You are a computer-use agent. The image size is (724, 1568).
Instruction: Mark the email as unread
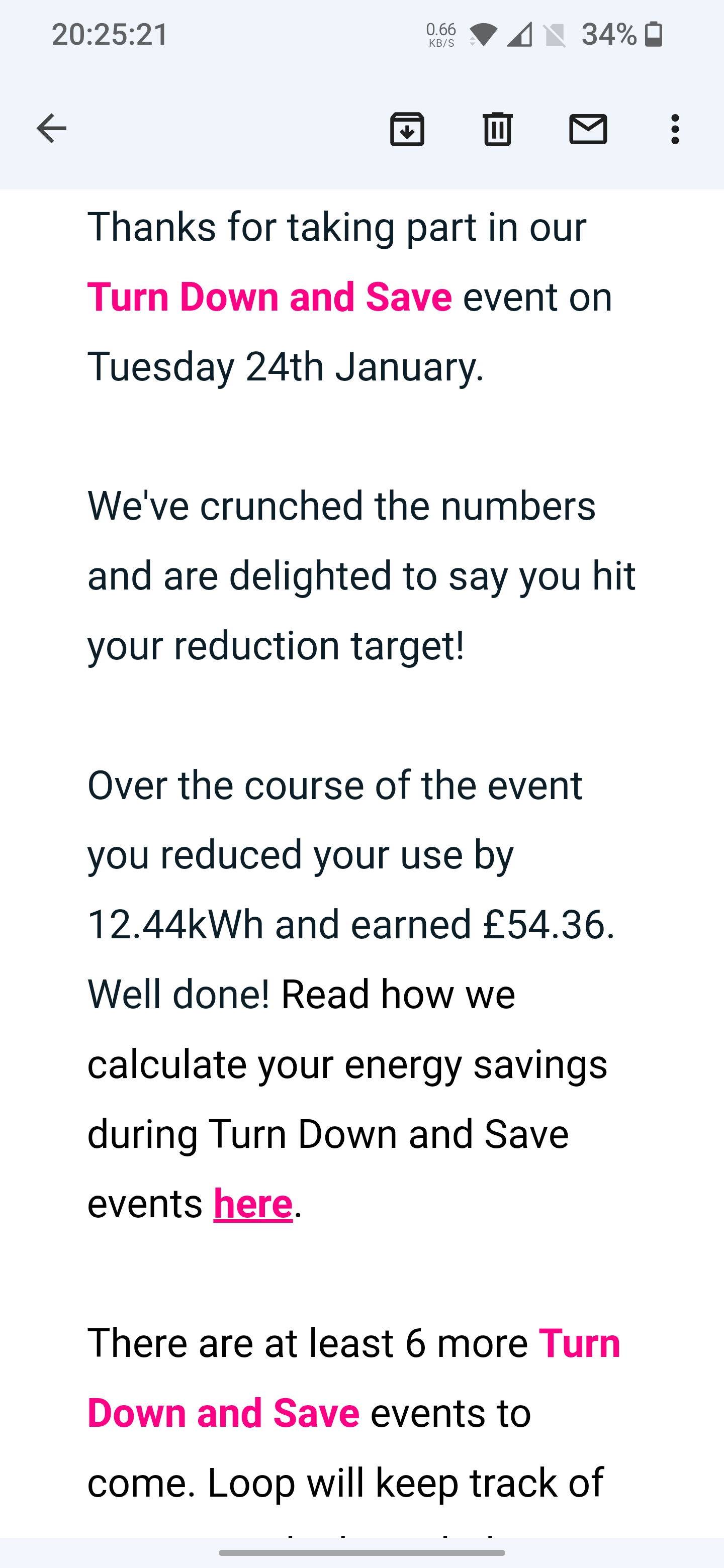(x=588, y=129)
